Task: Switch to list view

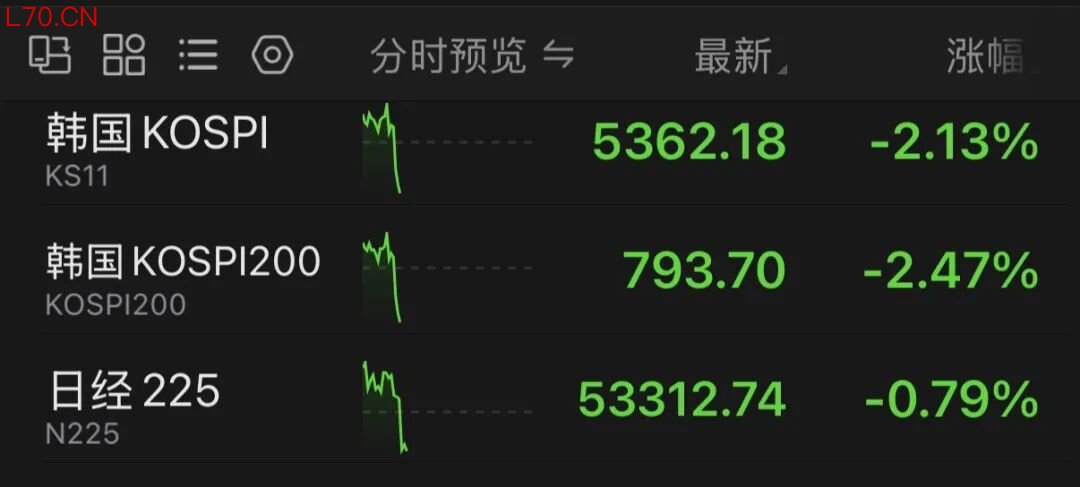Action: (198, 55)
